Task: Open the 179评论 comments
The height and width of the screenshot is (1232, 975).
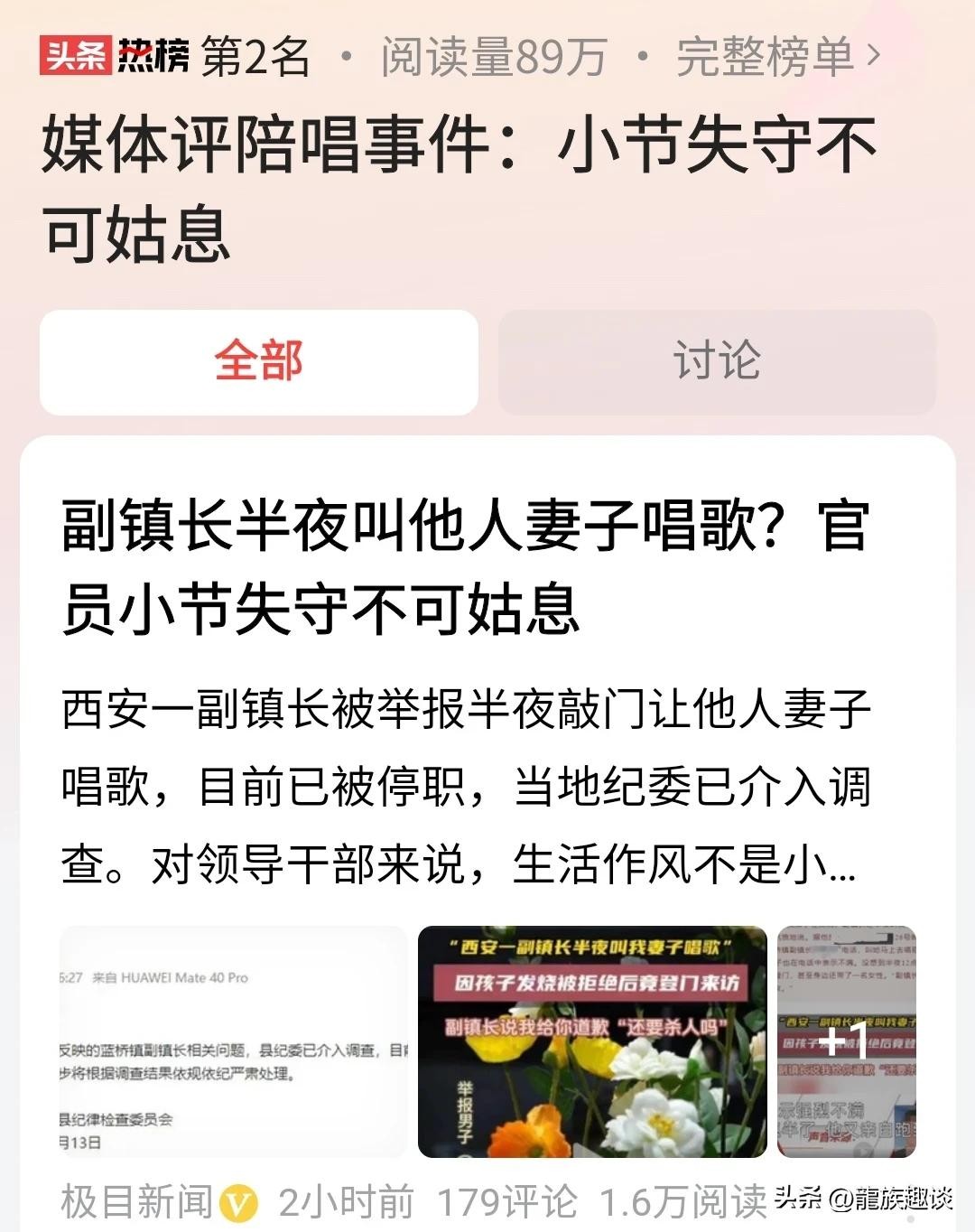Action: 506,1202
